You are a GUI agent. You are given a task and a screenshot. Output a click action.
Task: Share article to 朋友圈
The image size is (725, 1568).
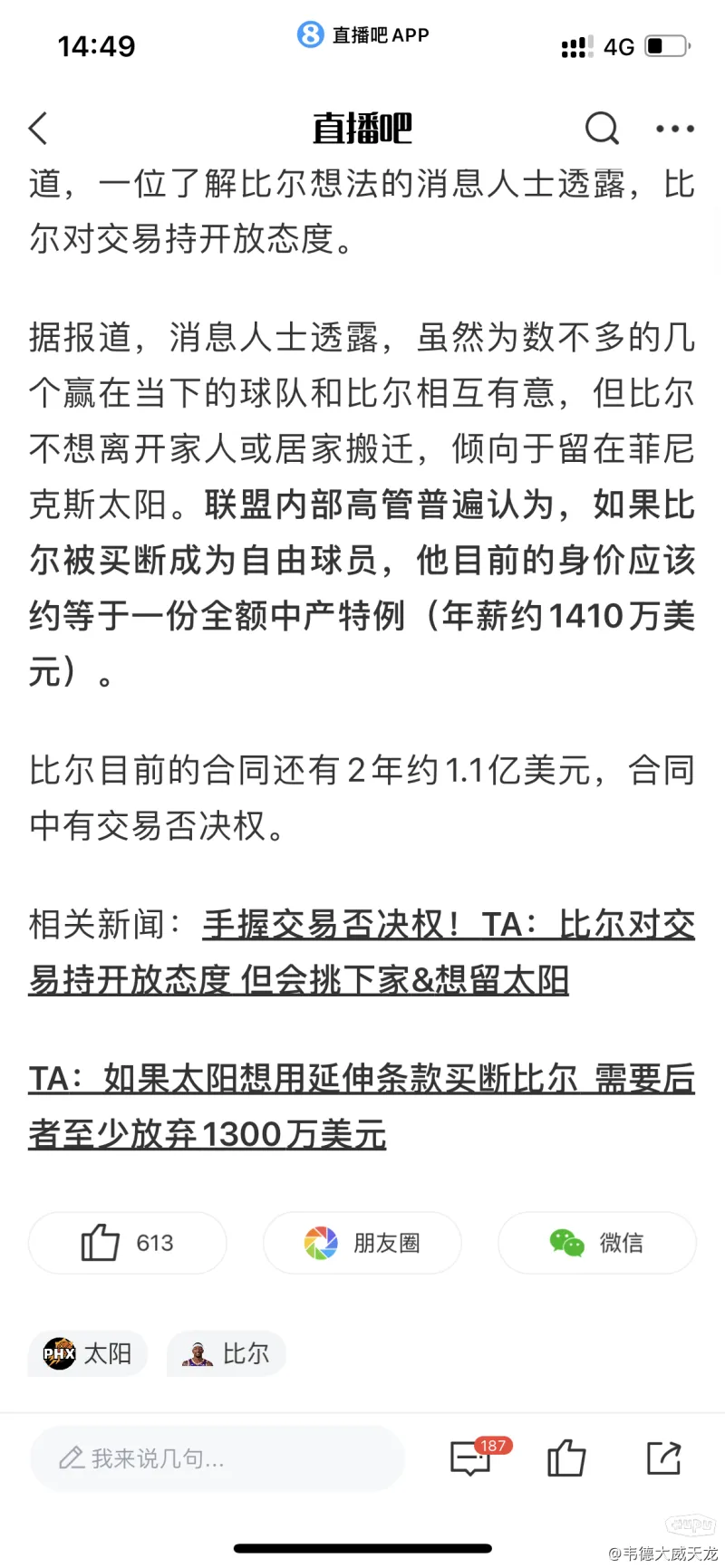click(x=362, y=1243)
